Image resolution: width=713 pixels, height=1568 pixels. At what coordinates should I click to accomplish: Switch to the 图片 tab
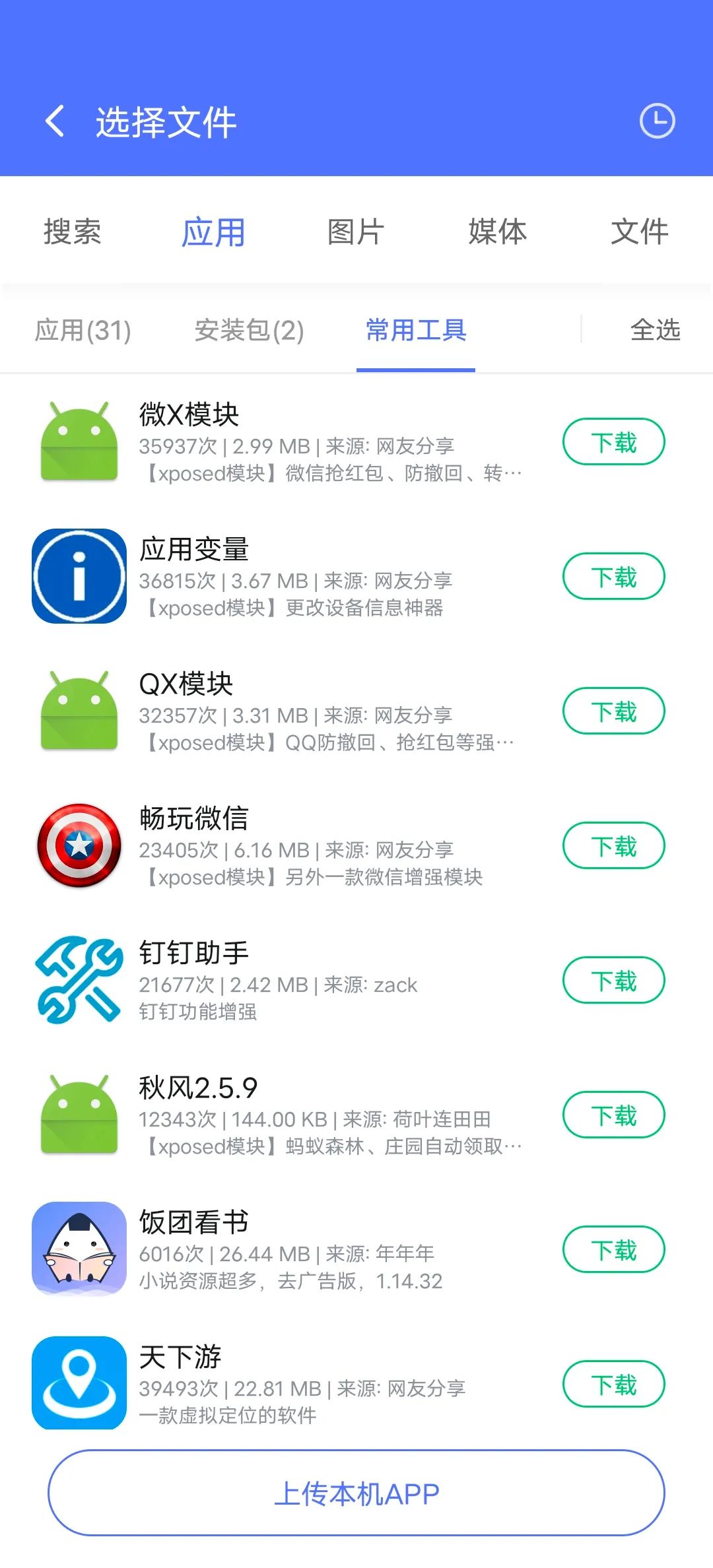click(x=355, y=232)
